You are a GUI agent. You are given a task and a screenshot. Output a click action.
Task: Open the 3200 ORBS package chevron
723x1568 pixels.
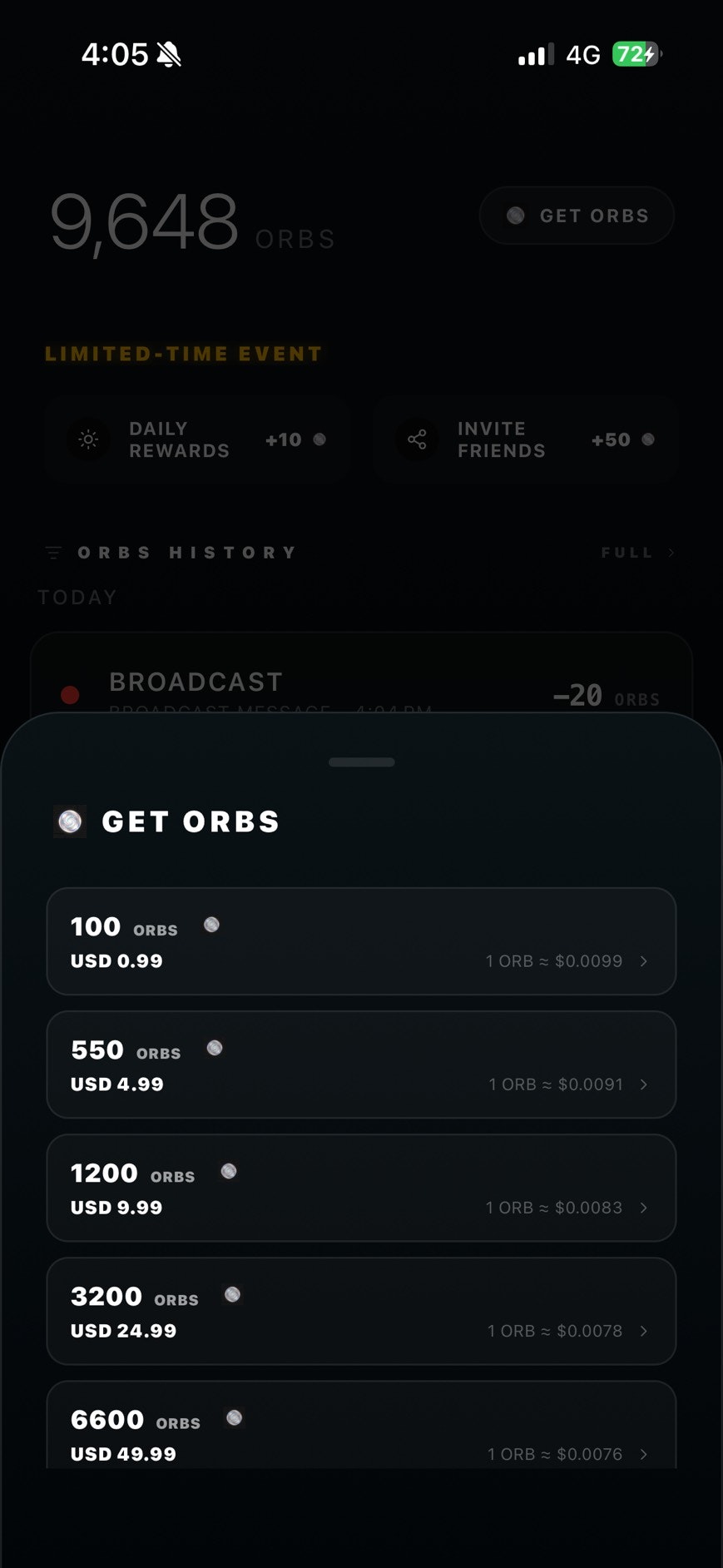tap(643, 1330)
